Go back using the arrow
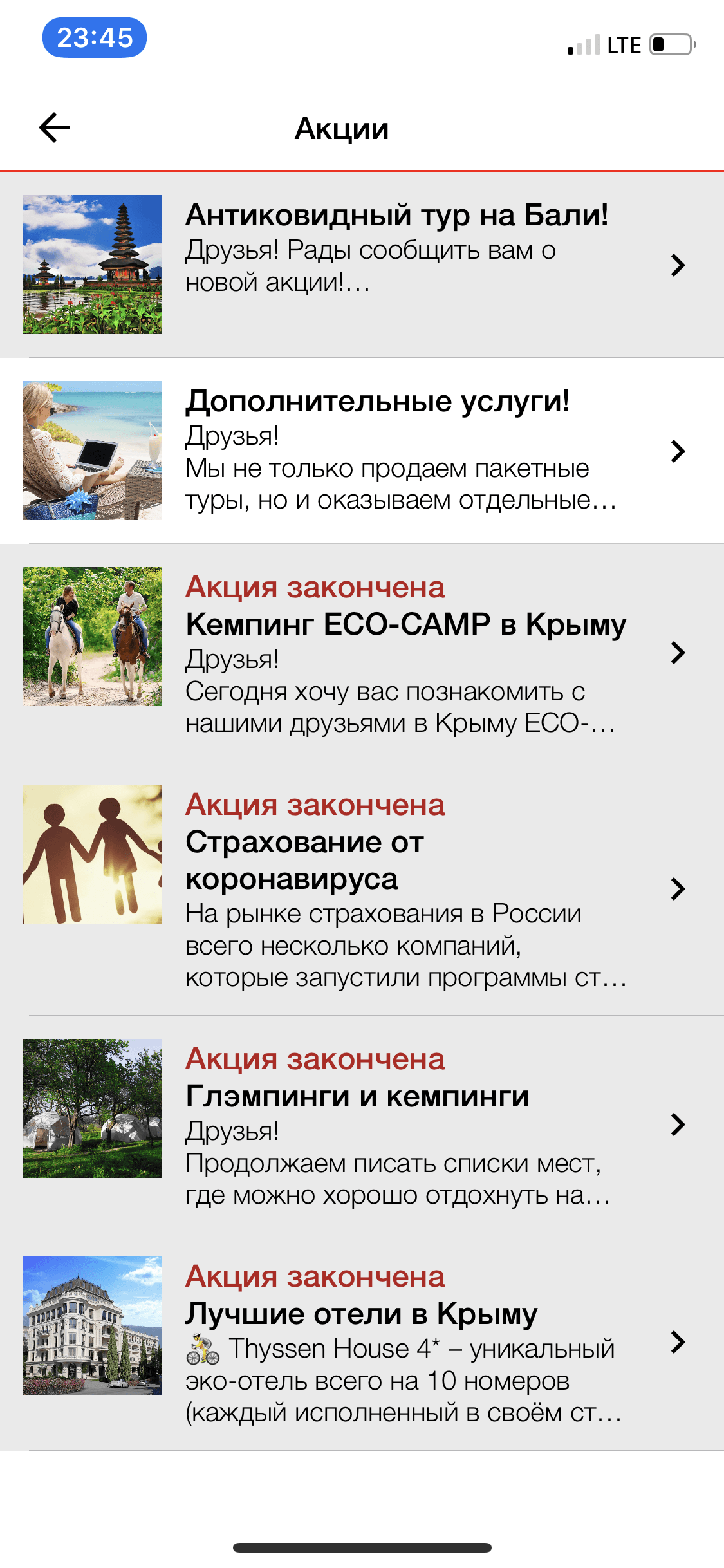The width and height of the screenshot is (724, 1568). click(54, 127)
